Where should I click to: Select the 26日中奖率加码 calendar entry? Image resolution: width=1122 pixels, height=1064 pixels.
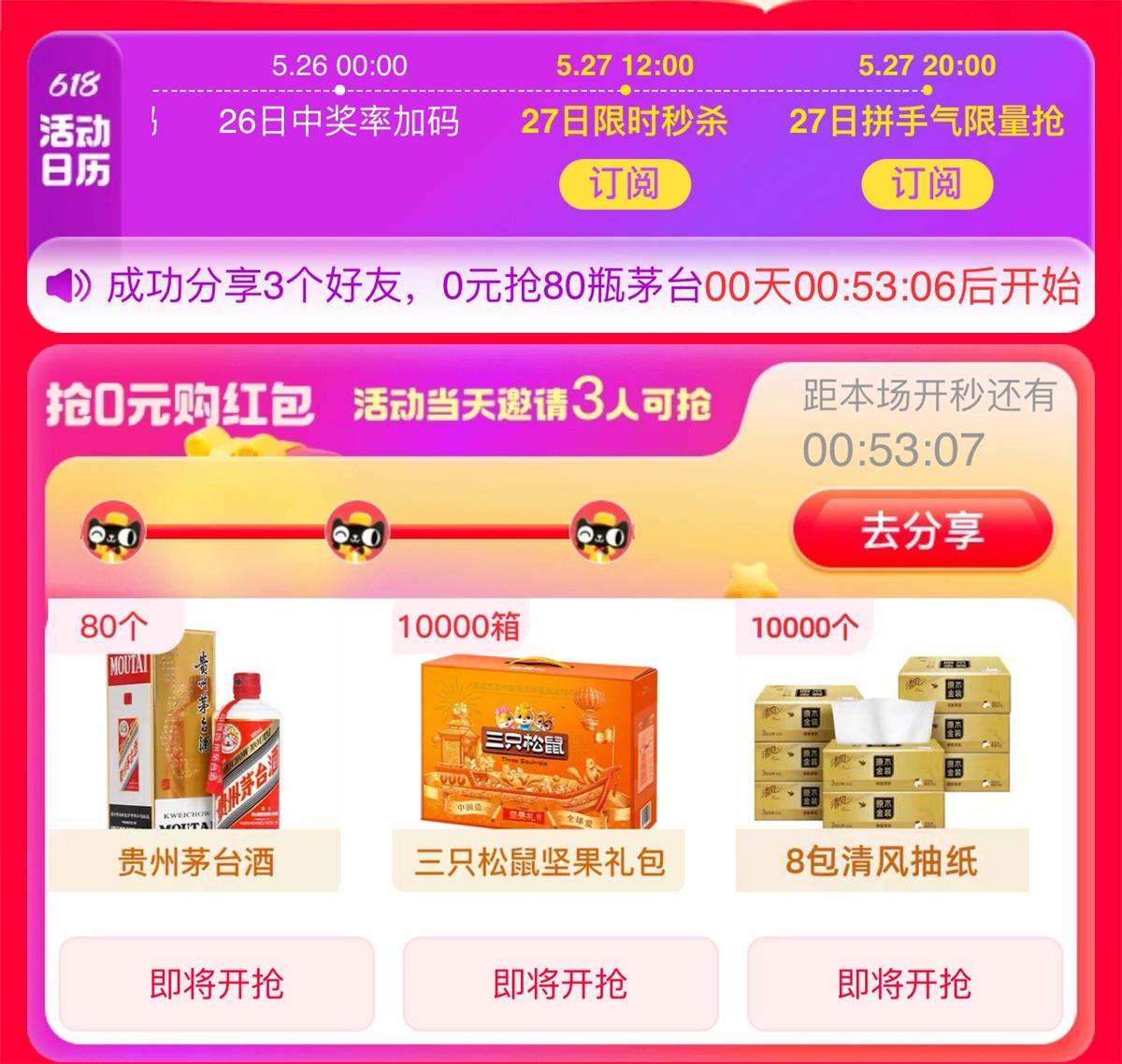[x=338, y=121]
